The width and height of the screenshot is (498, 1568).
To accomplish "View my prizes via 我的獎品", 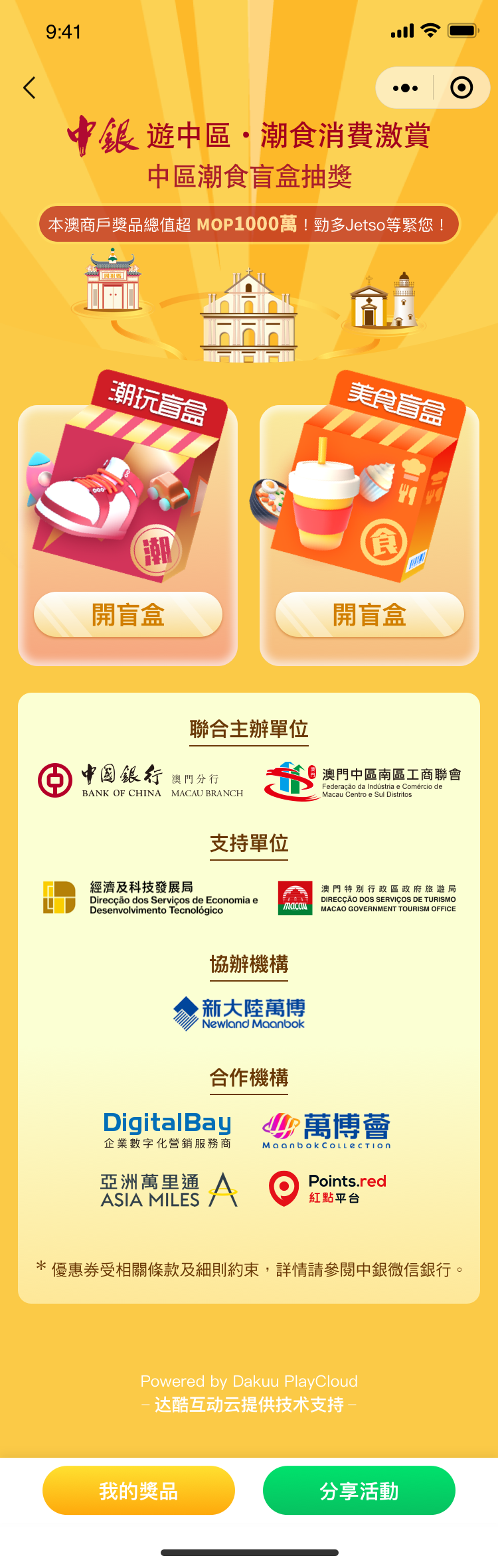I will pos(139,1490).
